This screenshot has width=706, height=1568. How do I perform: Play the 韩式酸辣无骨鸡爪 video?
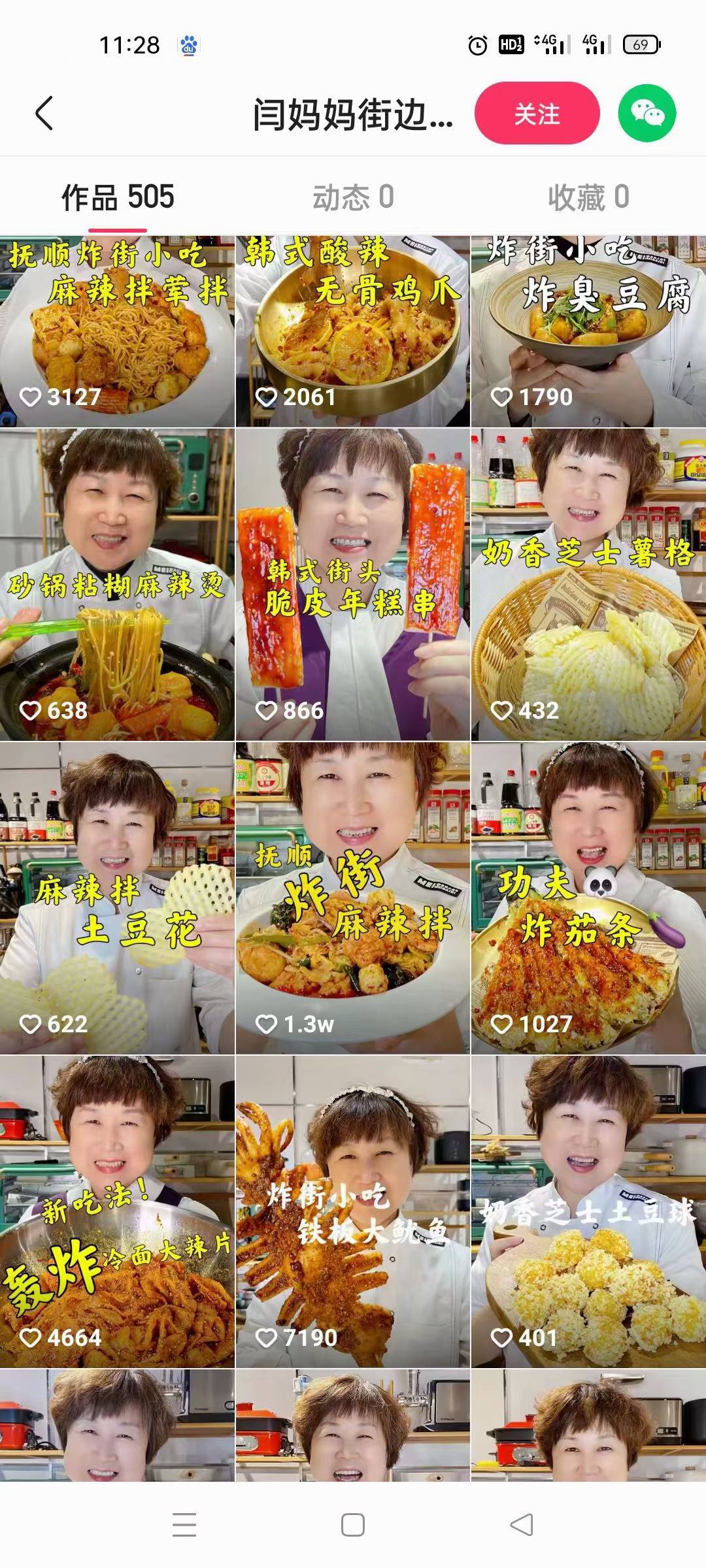[353, 331]
